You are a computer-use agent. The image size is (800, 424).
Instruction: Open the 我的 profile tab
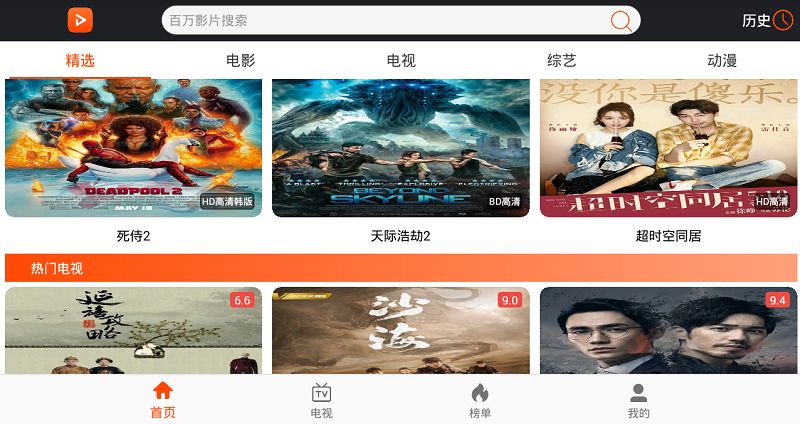[639, 400]
